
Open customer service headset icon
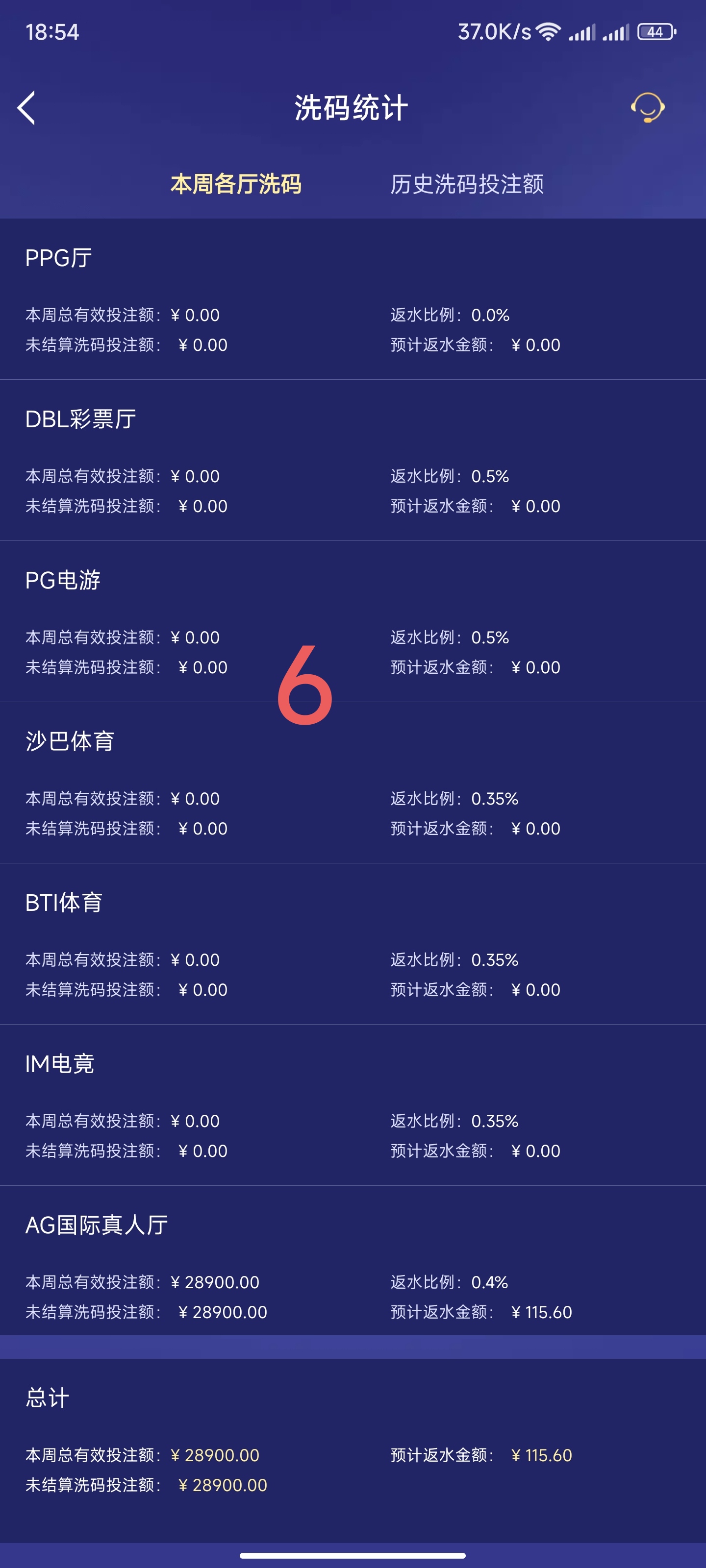(647, 108)
